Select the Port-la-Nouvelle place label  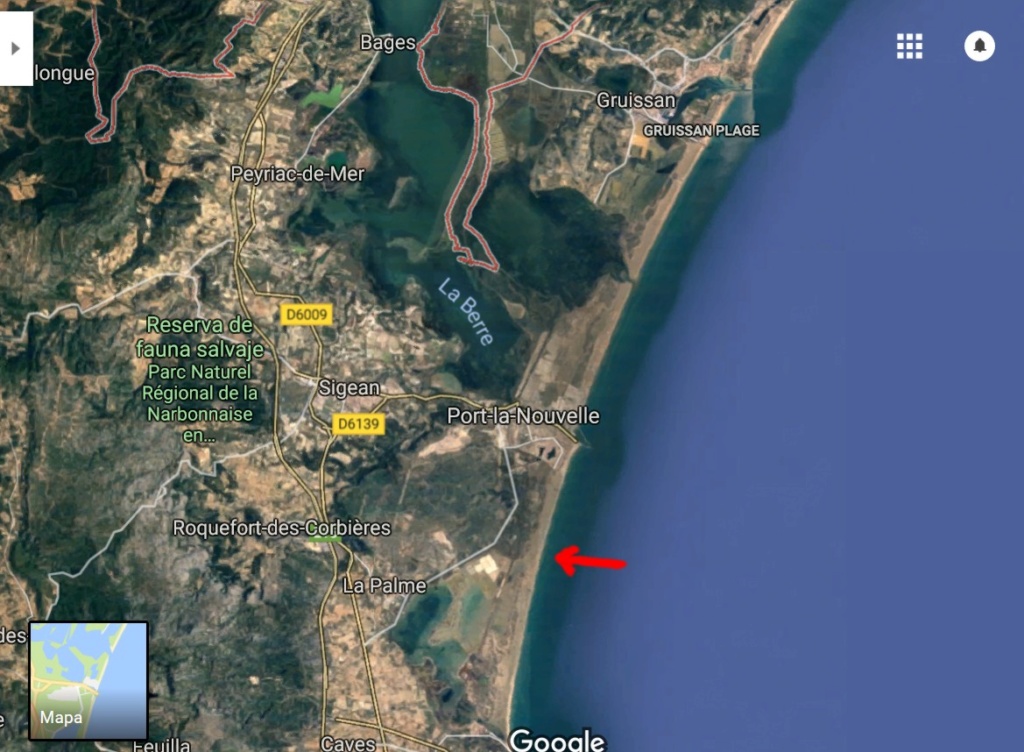tap(523, 416)
